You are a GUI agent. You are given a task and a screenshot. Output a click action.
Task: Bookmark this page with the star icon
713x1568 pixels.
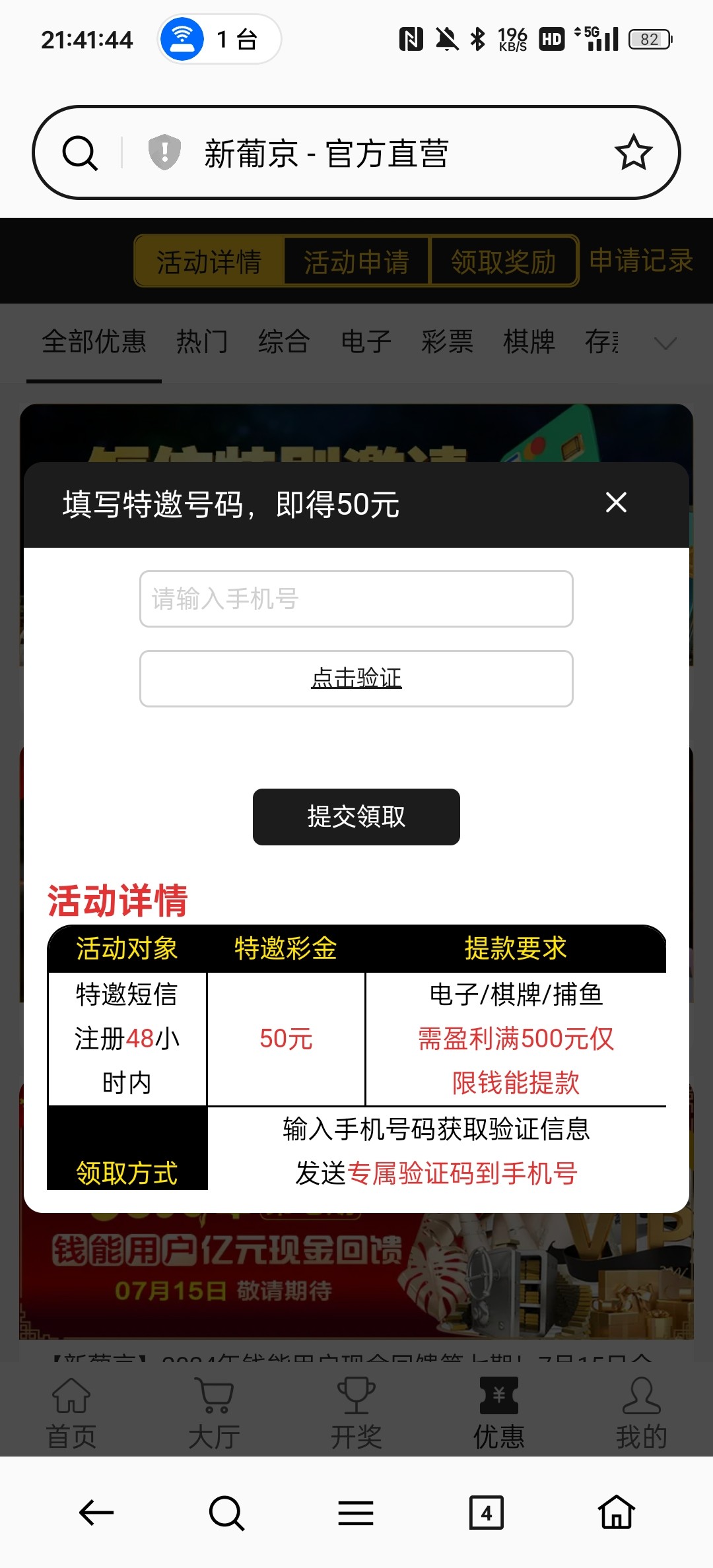(x=633, y=152)
